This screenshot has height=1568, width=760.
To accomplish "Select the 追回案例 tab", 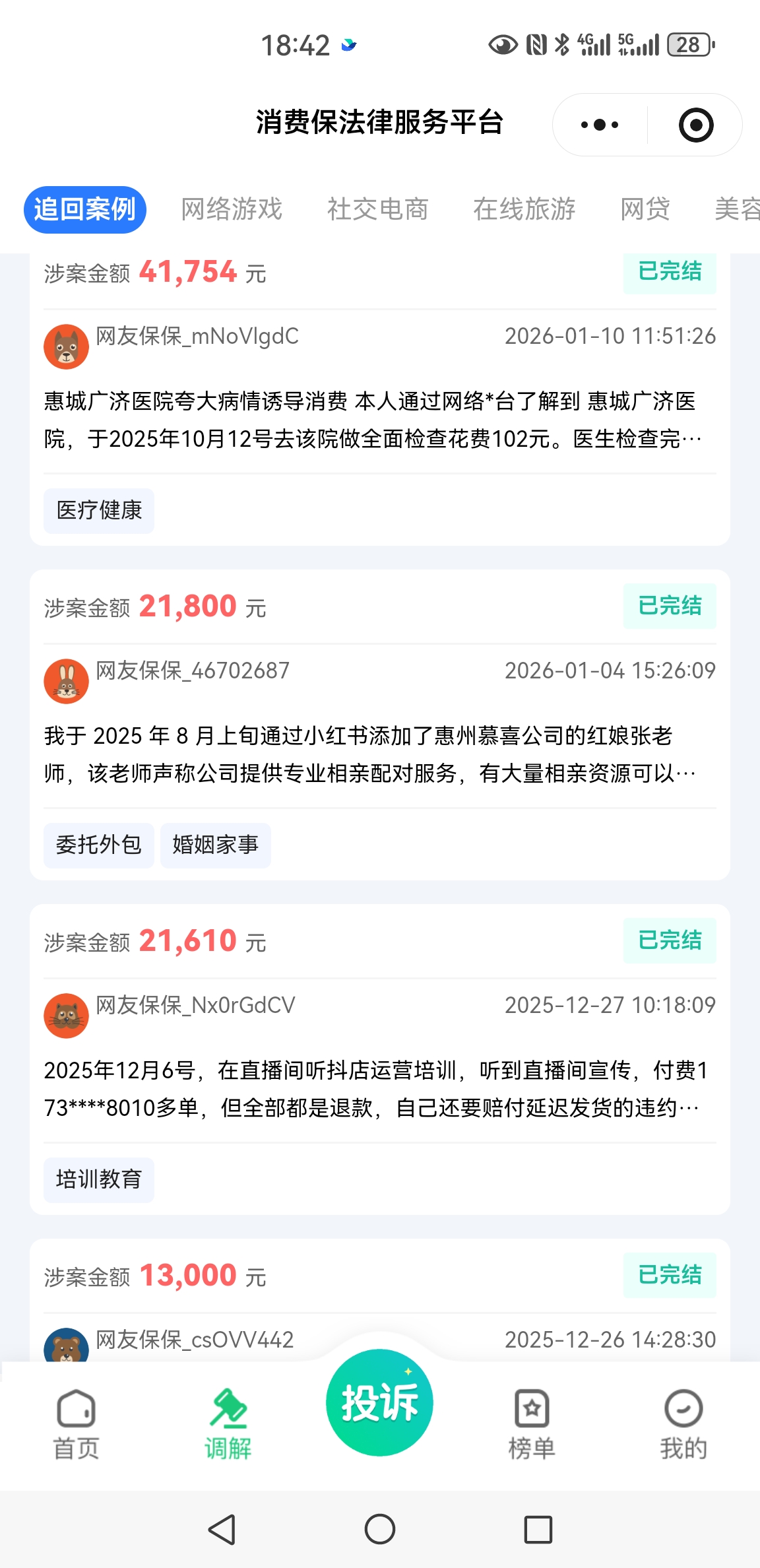I will click(x=85, y=209).
